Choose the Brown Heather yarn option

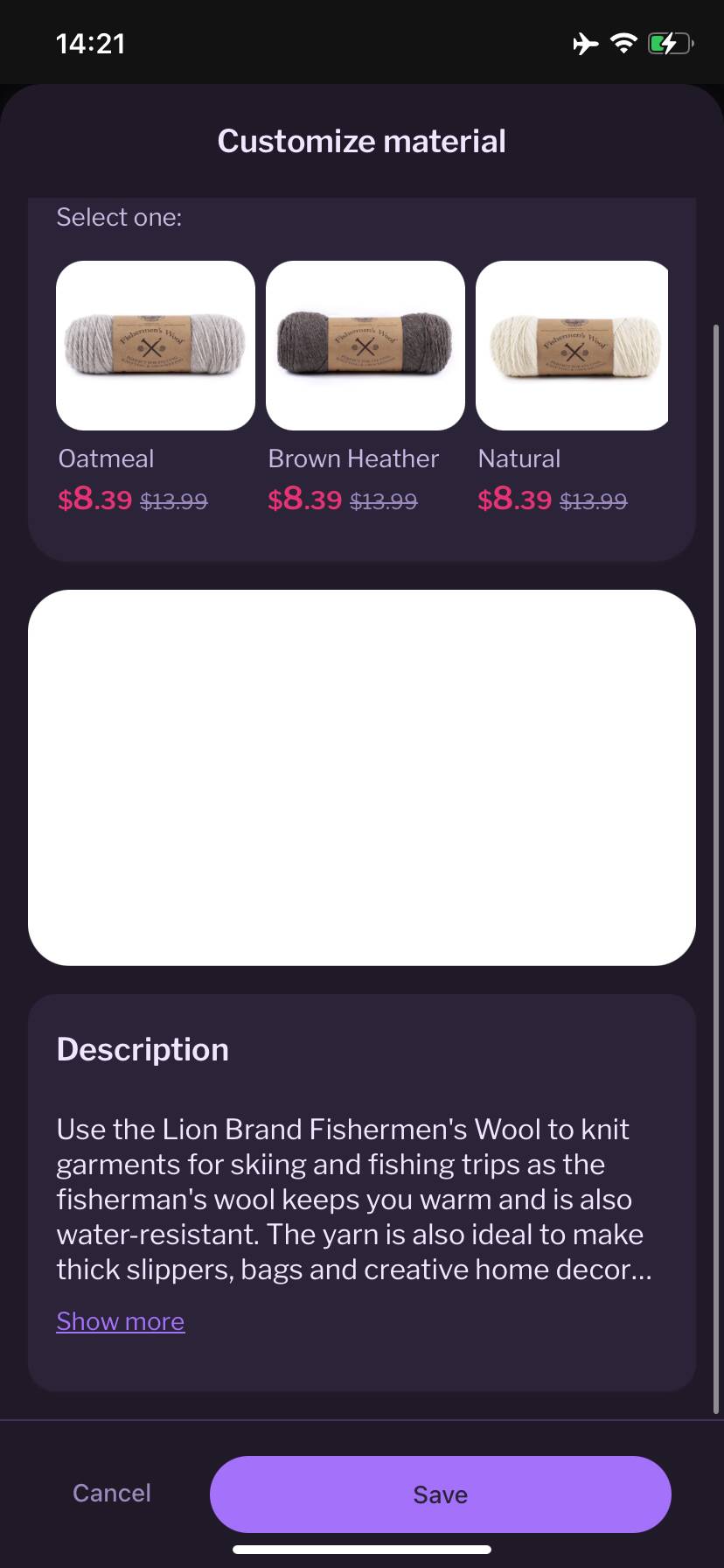(x=365, y=346)
